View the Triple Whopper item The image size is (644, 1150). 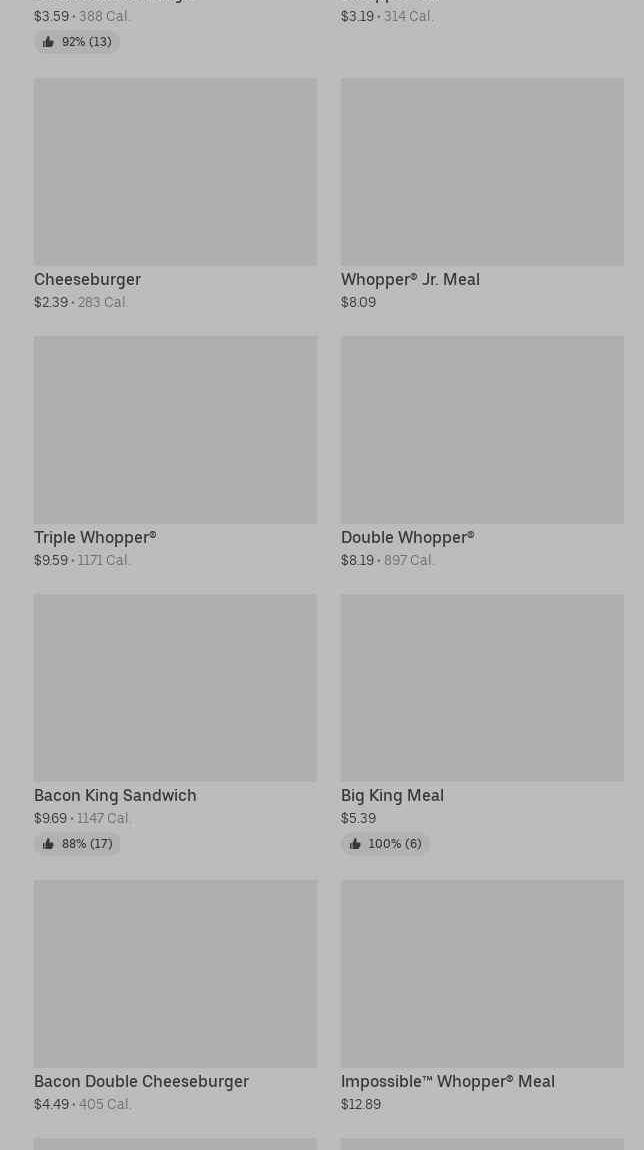point(175,453)
